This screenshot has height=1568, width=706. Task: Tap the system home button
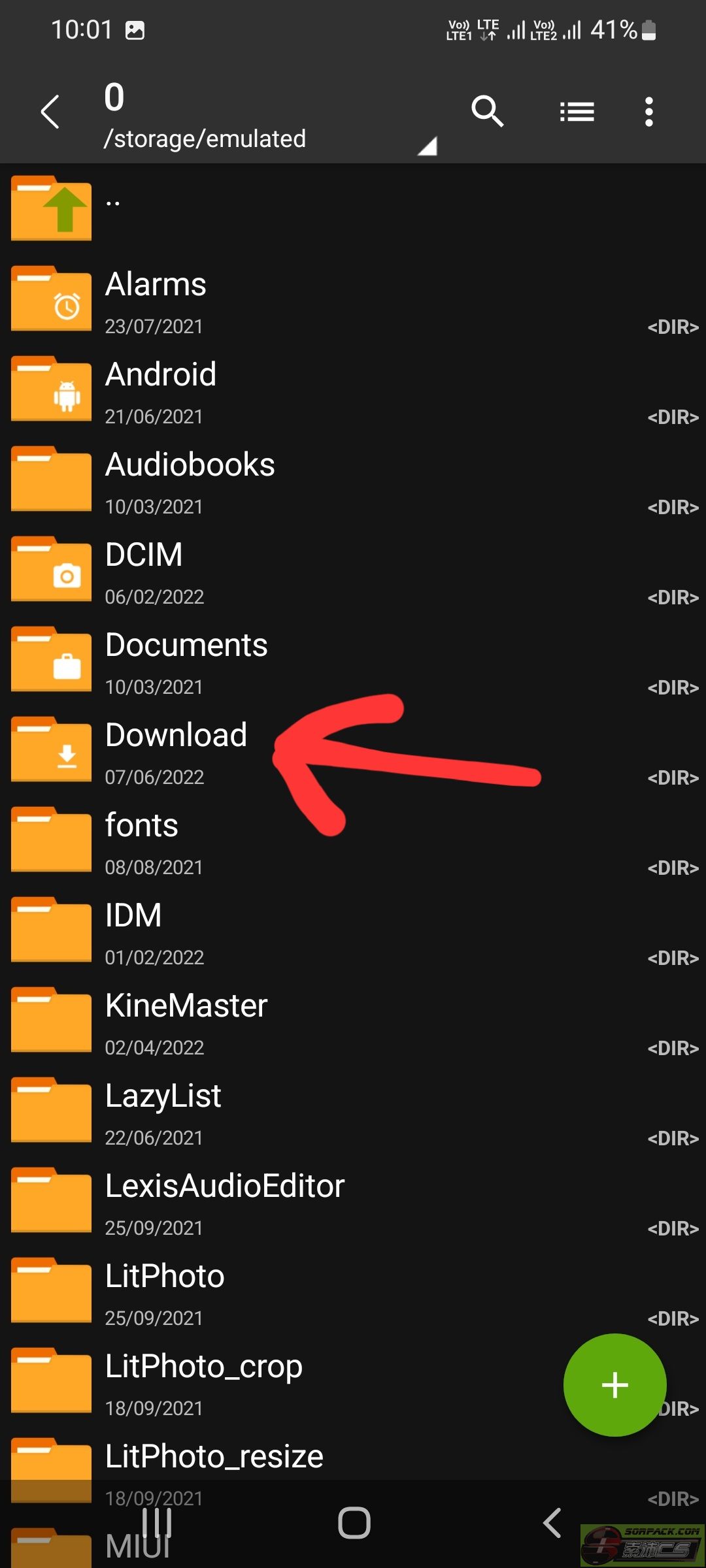(x=354, y=1523)
